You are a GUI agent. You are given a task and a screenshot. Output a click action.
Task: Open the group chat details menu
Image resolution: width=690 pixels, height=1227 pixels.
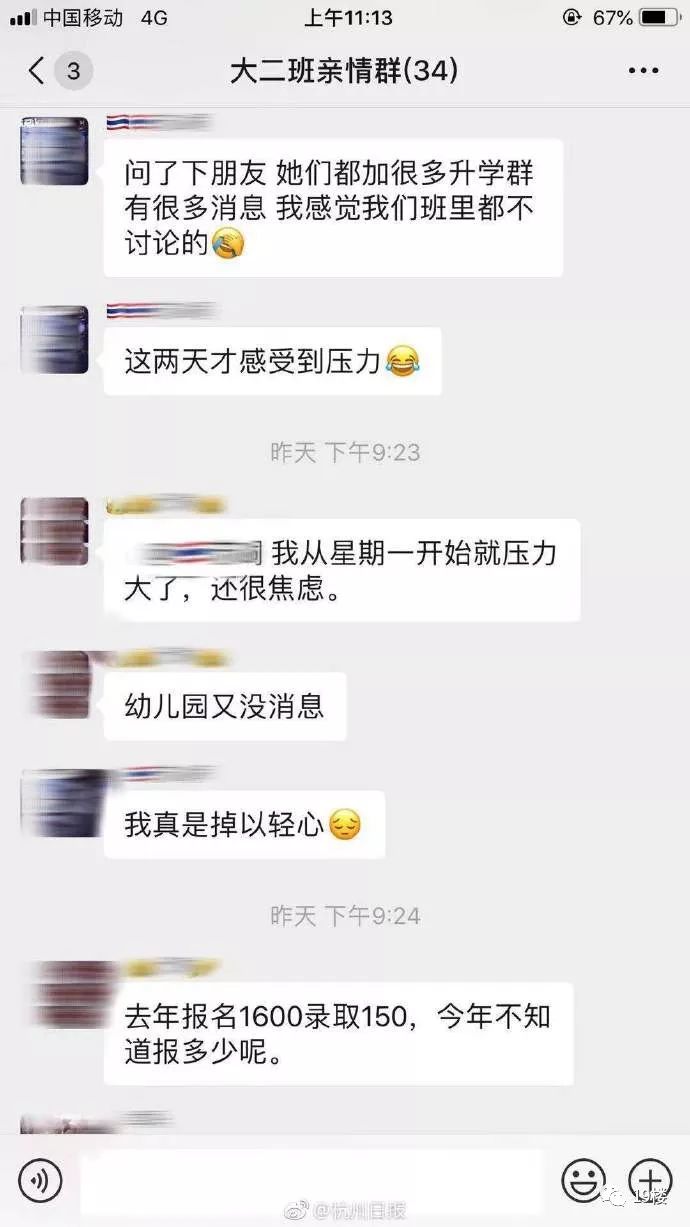pos(643,71)
